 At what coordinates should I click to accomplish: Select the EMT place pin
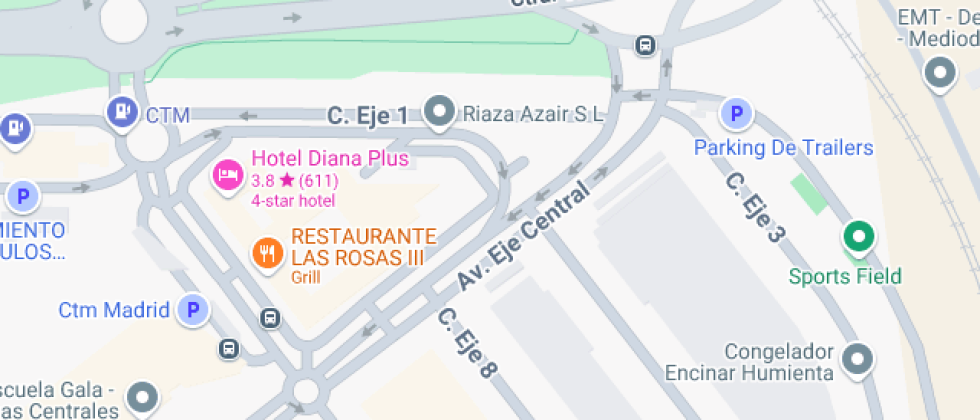pyautogui.click(x=941, y=74)
